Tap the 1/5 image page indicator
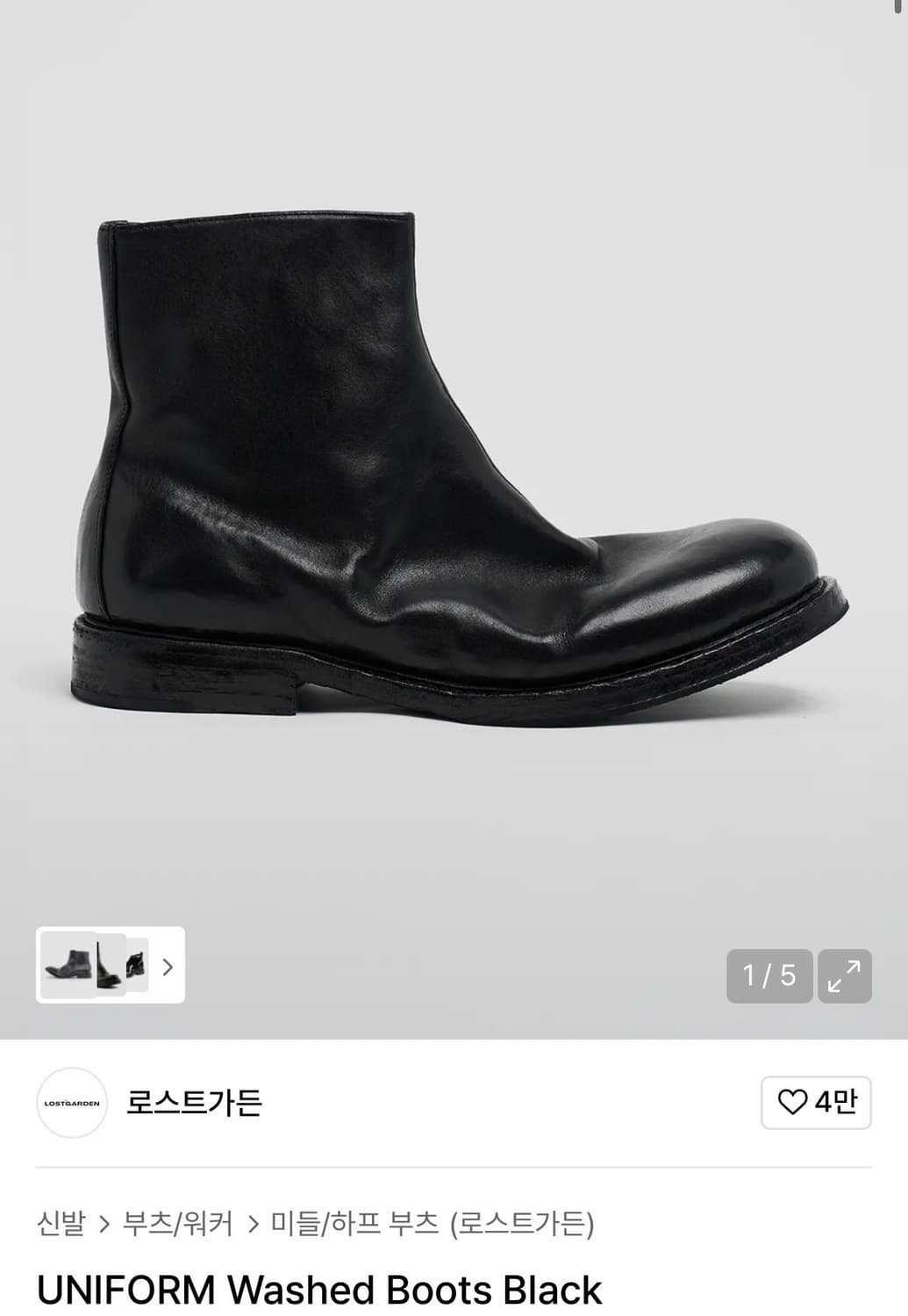The width and height of the screenshot is (908, 1316). click(x=769, y=976)
